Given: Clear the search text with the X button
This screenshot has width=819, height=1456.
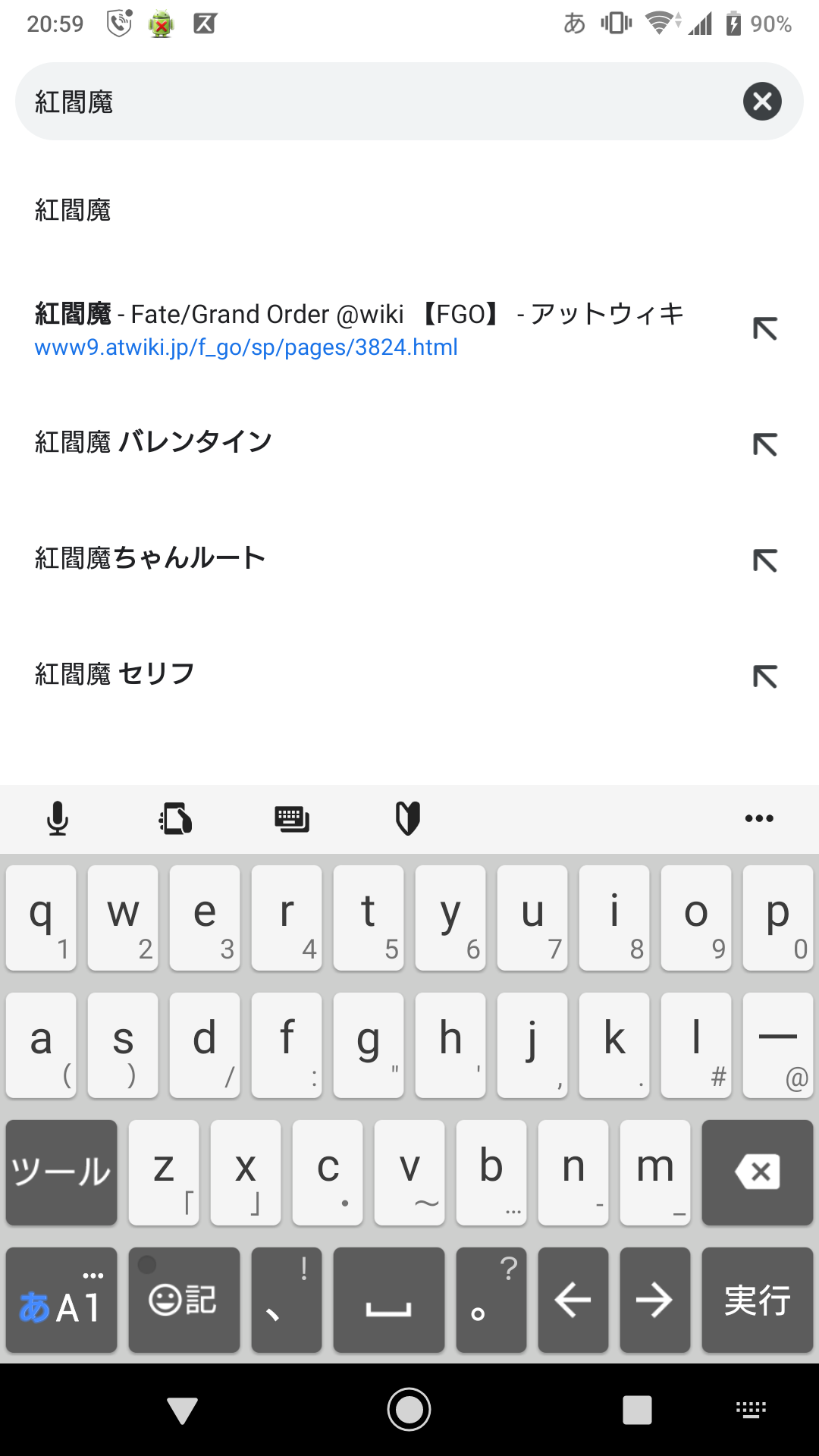Looking at the screenshot, I should point(762,102).
